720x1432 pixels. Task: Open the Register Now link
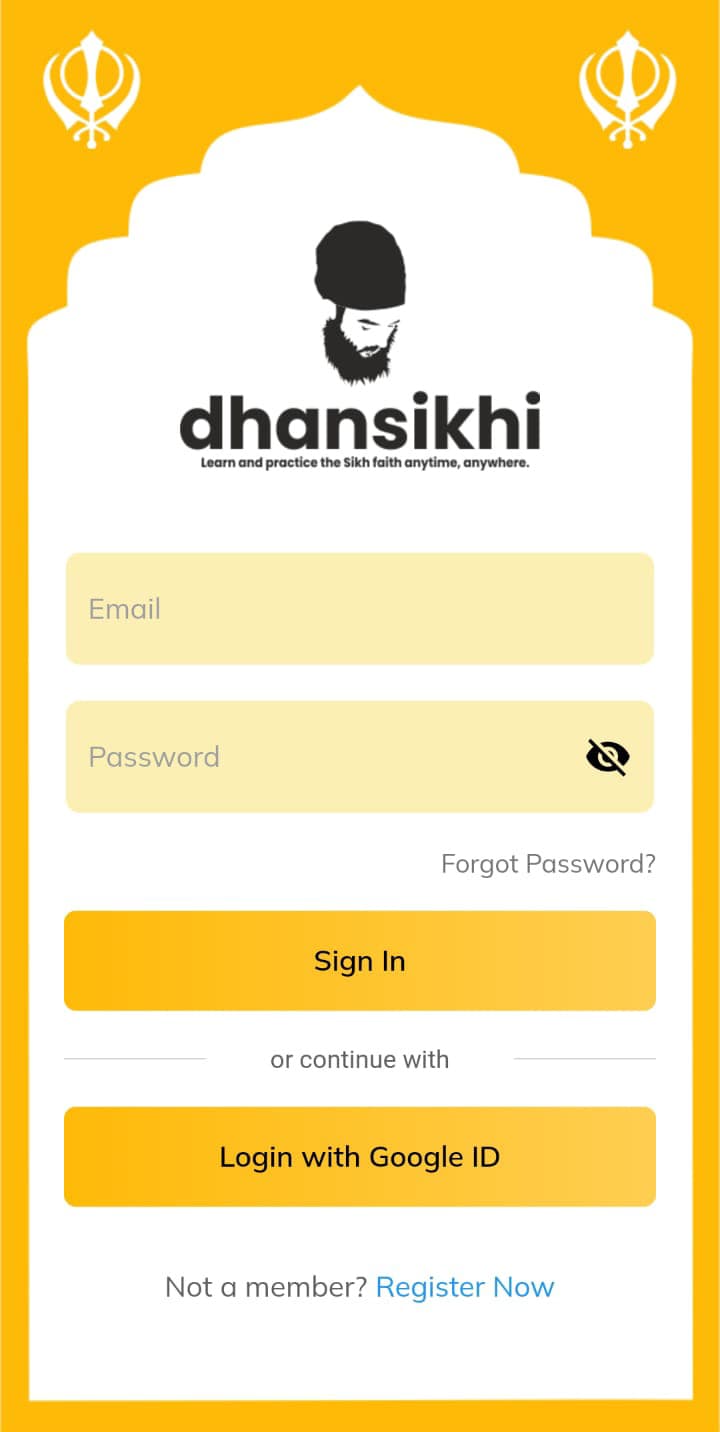(x=464, y=1287)
